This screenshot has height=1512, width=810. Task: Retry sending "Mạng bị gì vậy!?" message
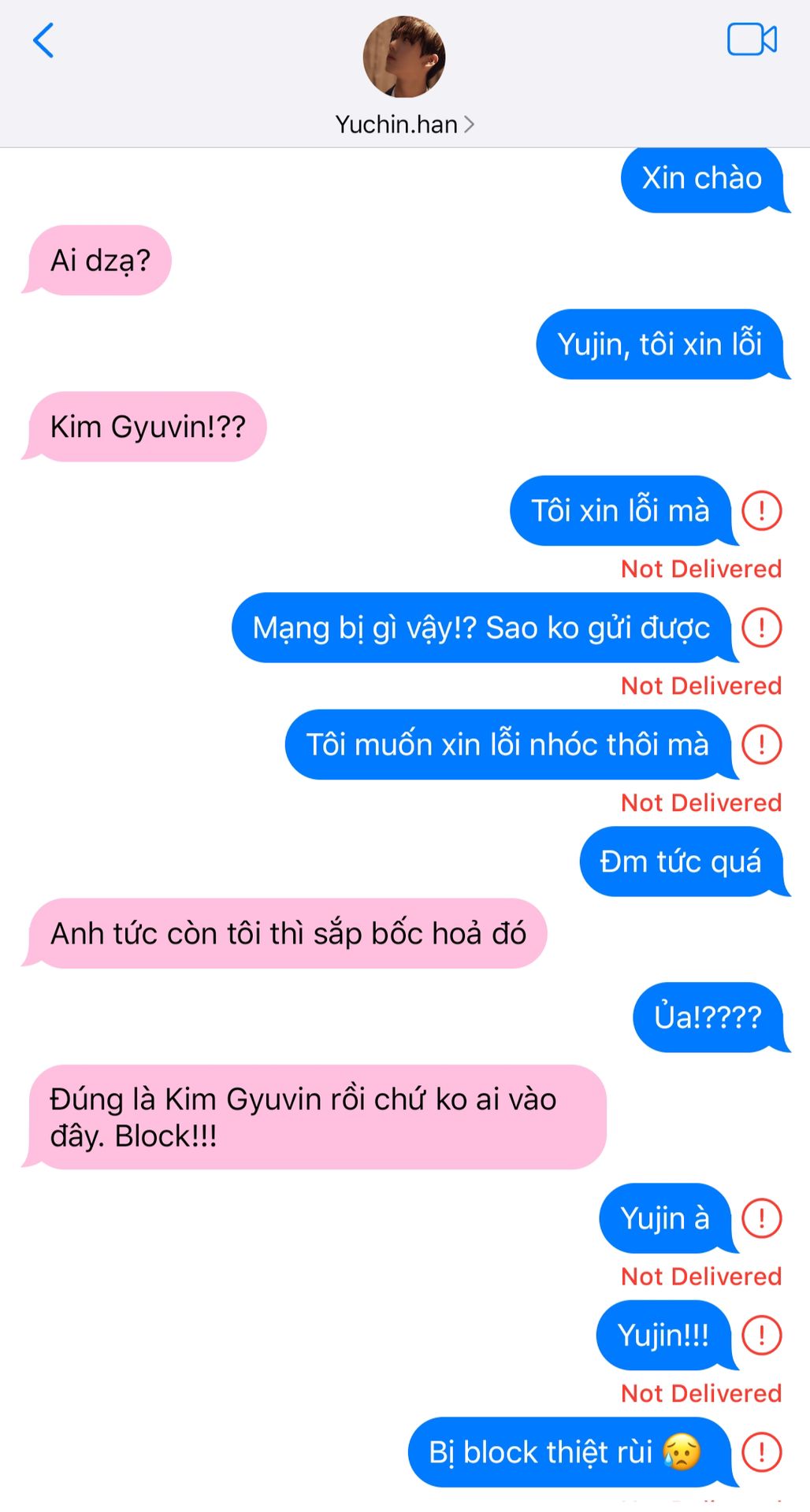coord(761,628)
